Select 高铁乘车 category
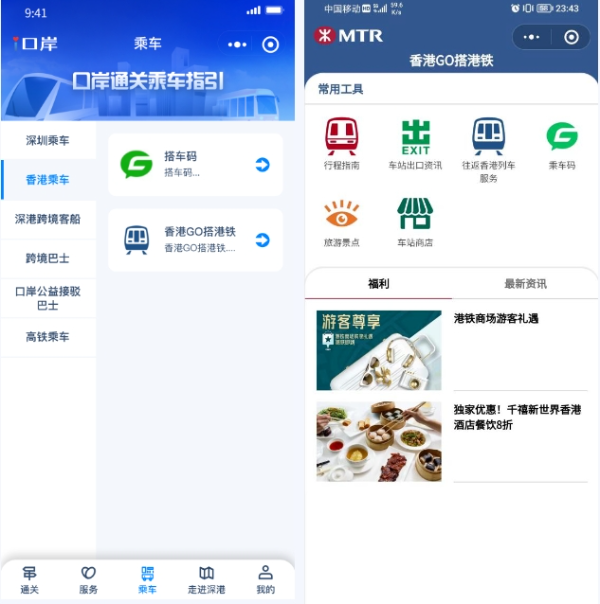 click(48, 337)
